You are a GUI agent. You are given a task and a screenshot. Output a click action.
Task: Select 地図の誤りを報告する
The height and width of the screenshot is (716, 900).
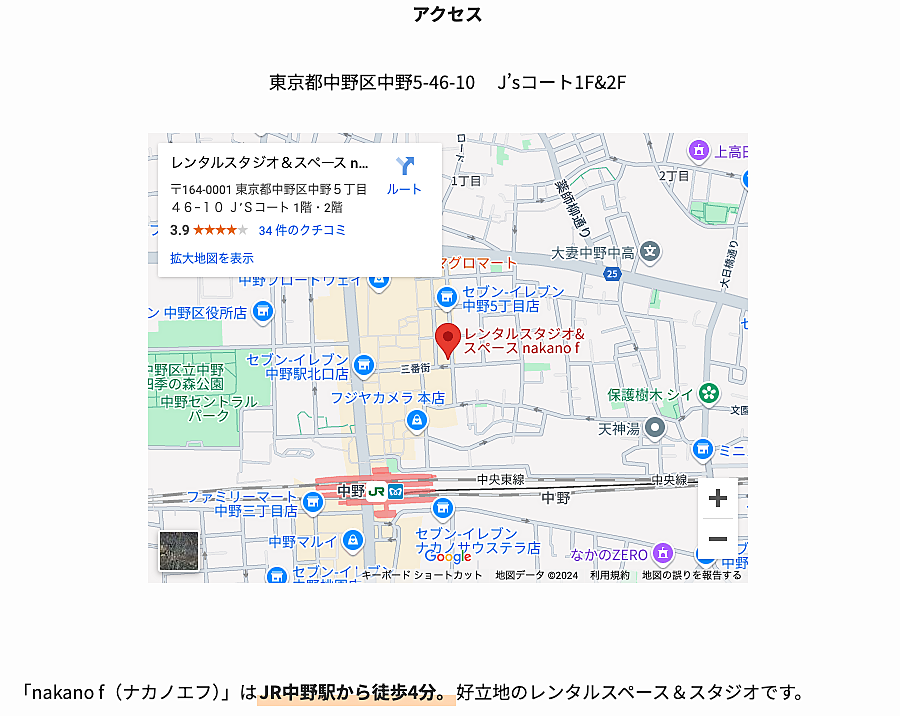[692, 575]
